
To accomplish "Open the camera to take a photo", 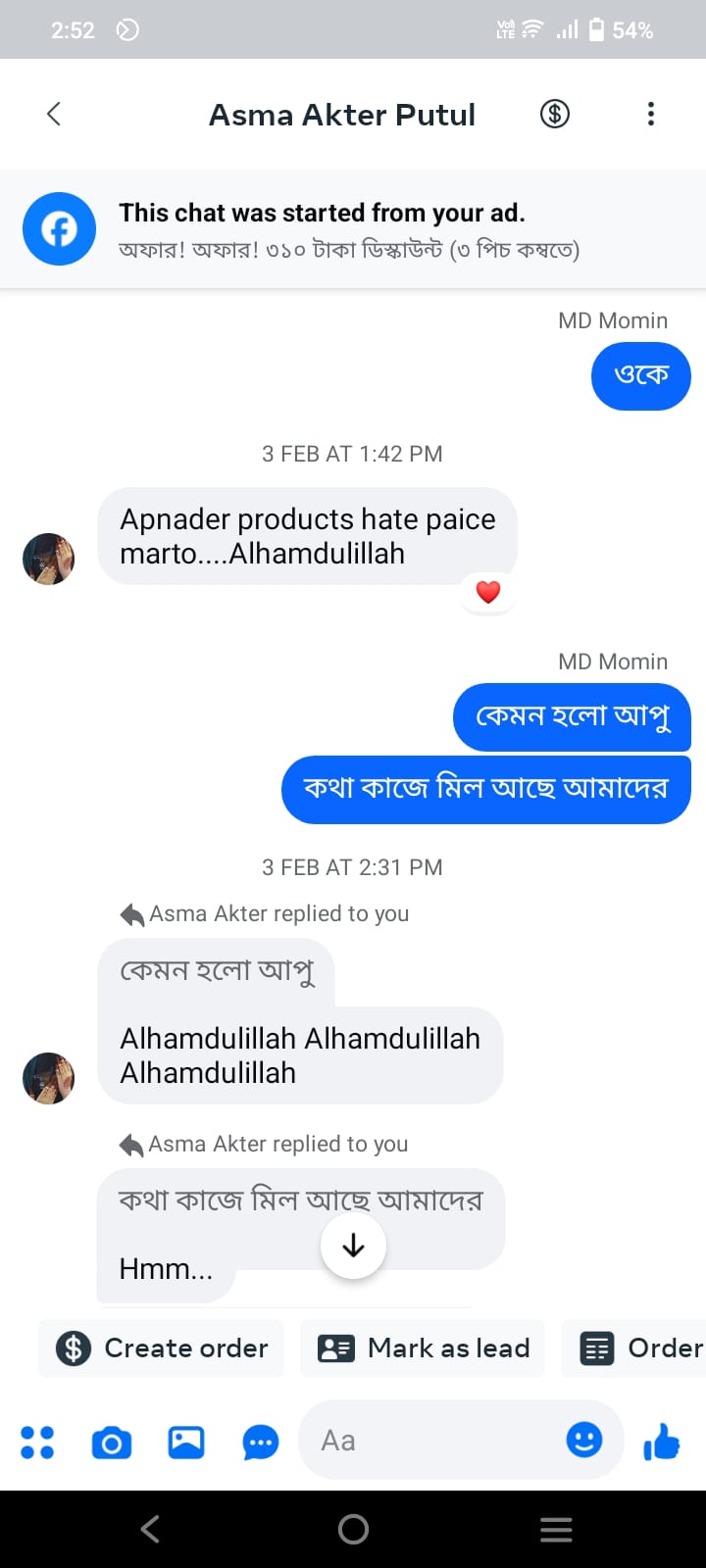I will pyautogui.click(x=112, y=1442).
